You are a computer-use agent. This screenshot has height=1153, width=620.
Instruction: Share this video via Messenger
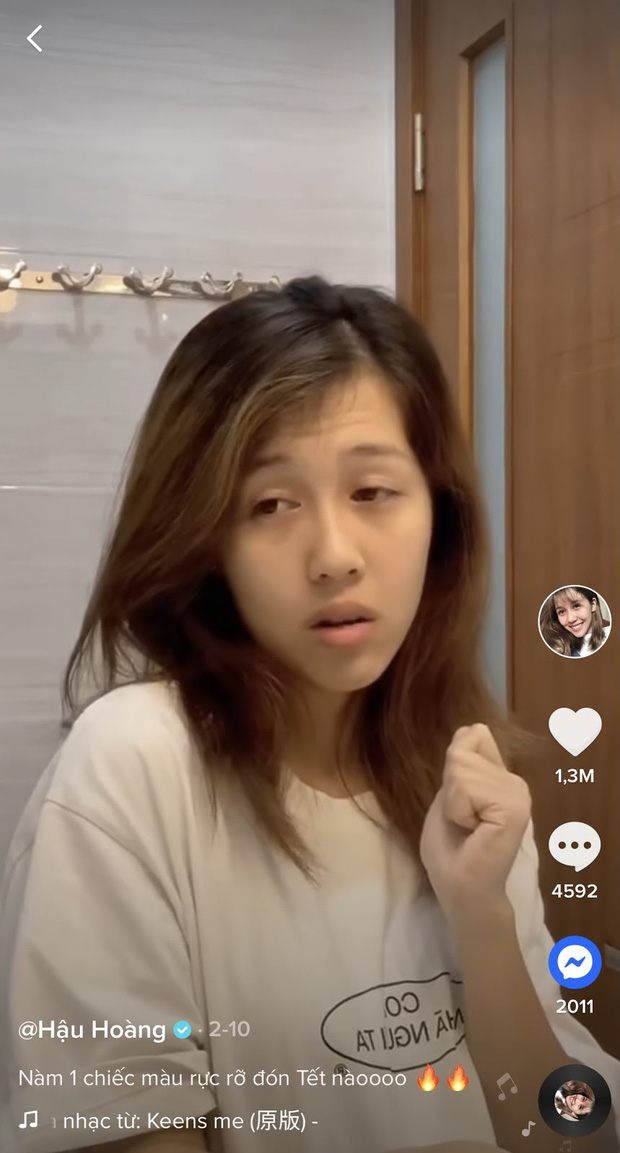[x=575, y=962]
